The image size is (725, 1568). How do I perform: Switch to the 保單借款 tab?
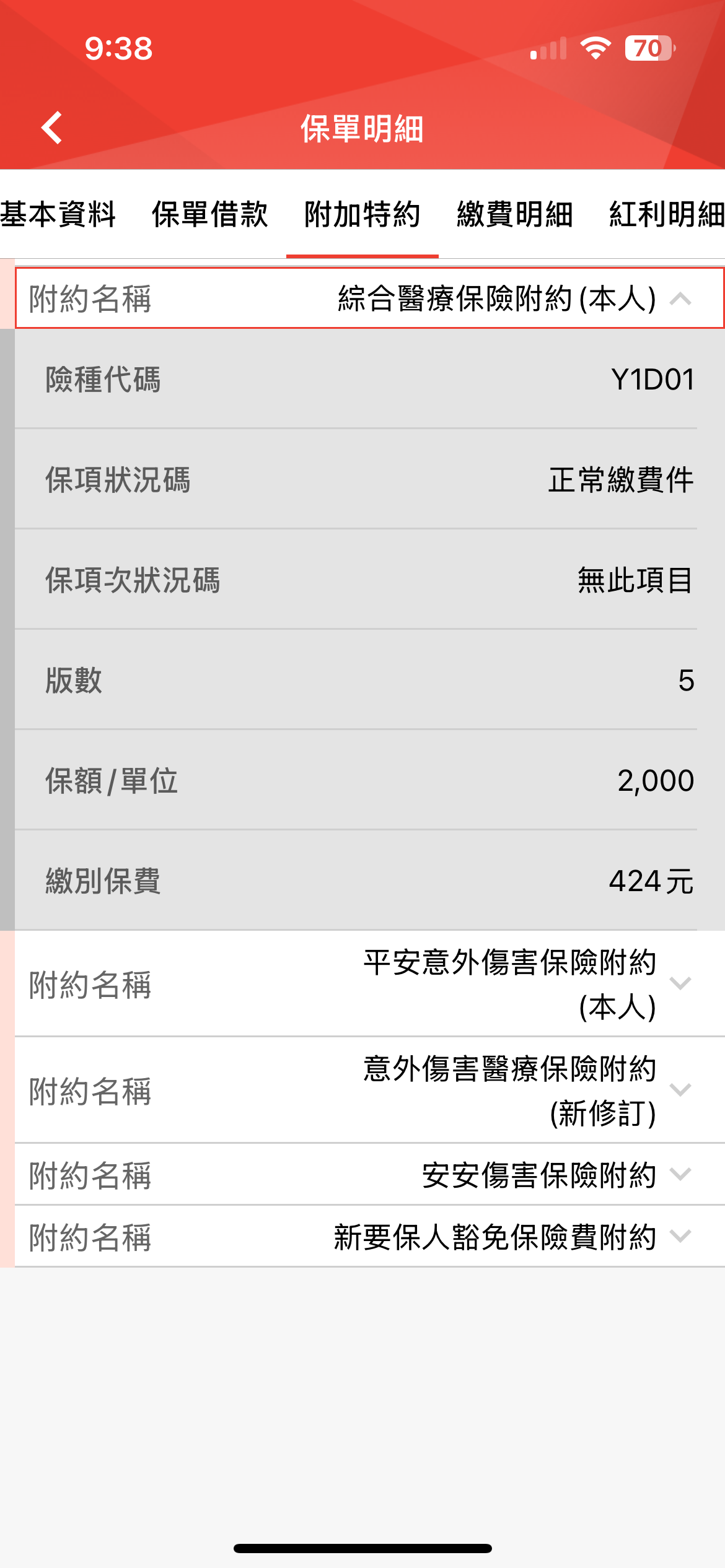tap(210, 214)
